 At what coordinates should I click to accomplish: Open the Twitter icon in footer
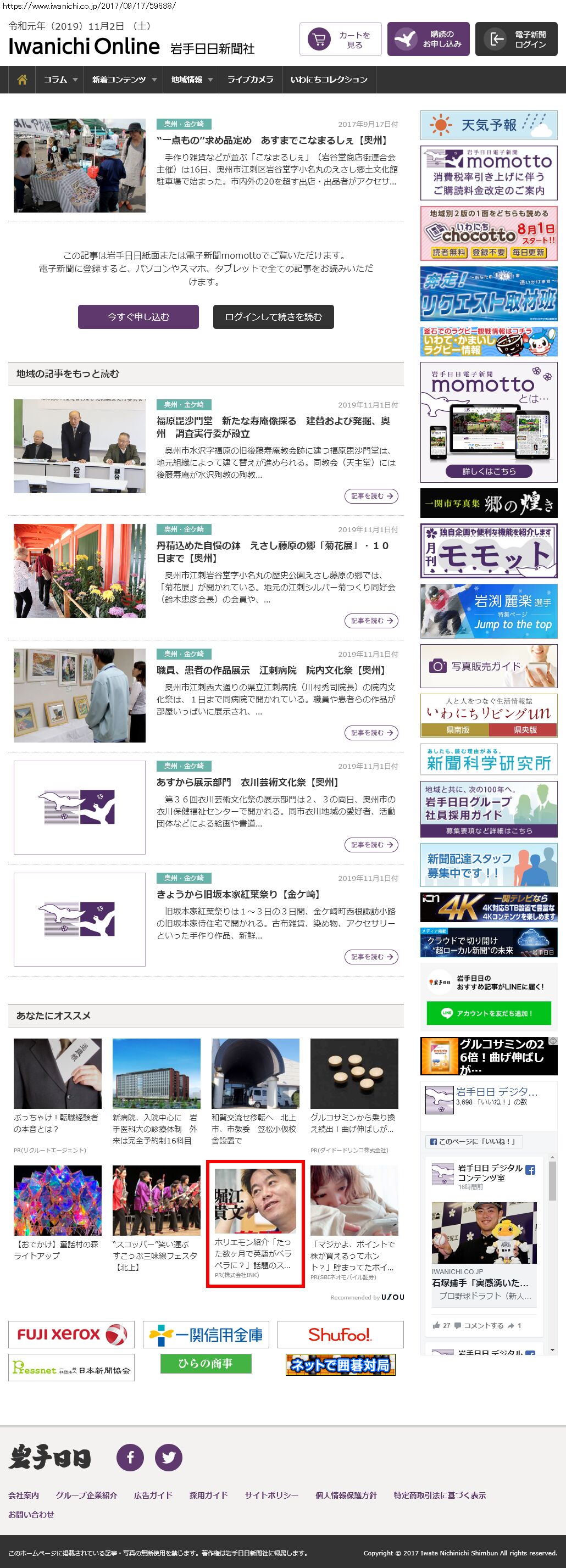(169, 1458)
